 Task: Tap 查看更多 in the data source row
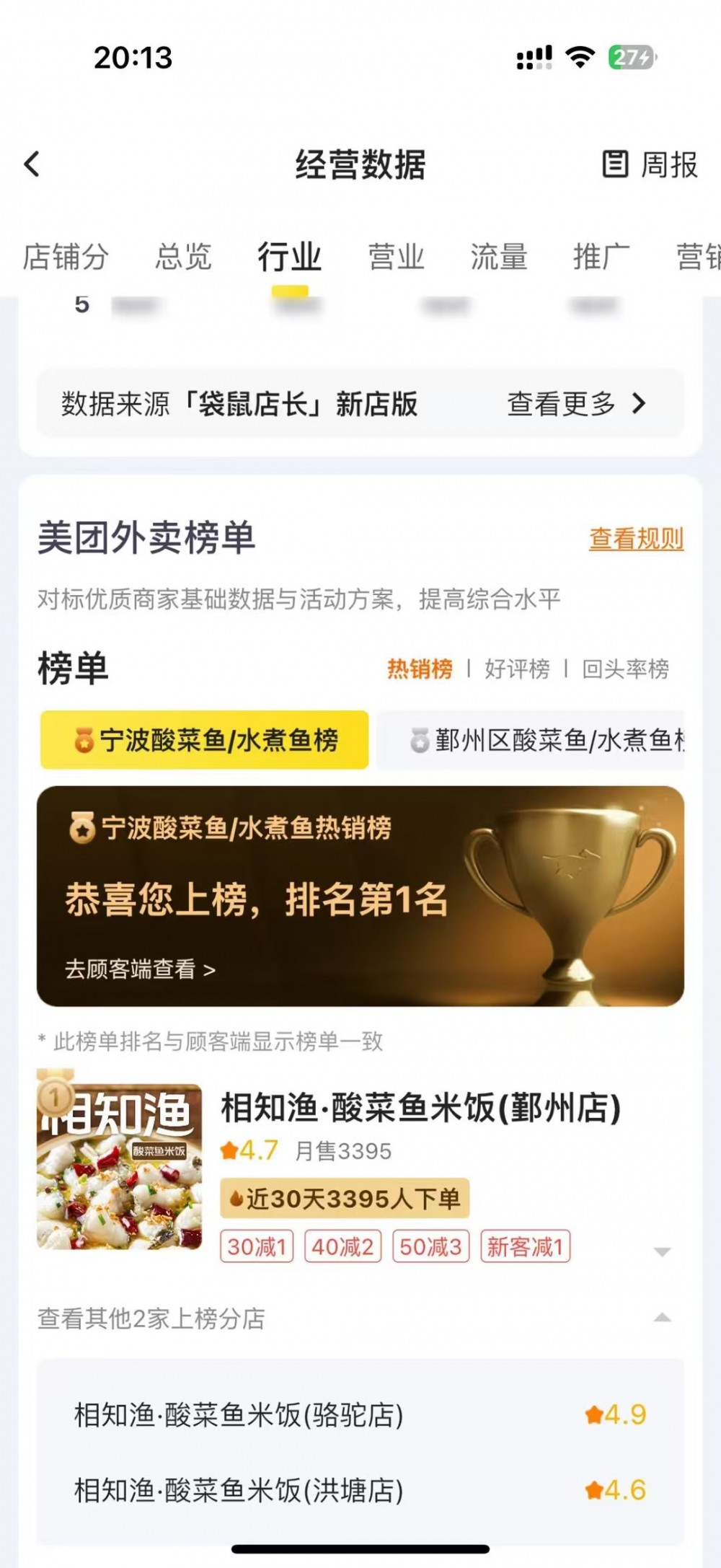(576, 404)
